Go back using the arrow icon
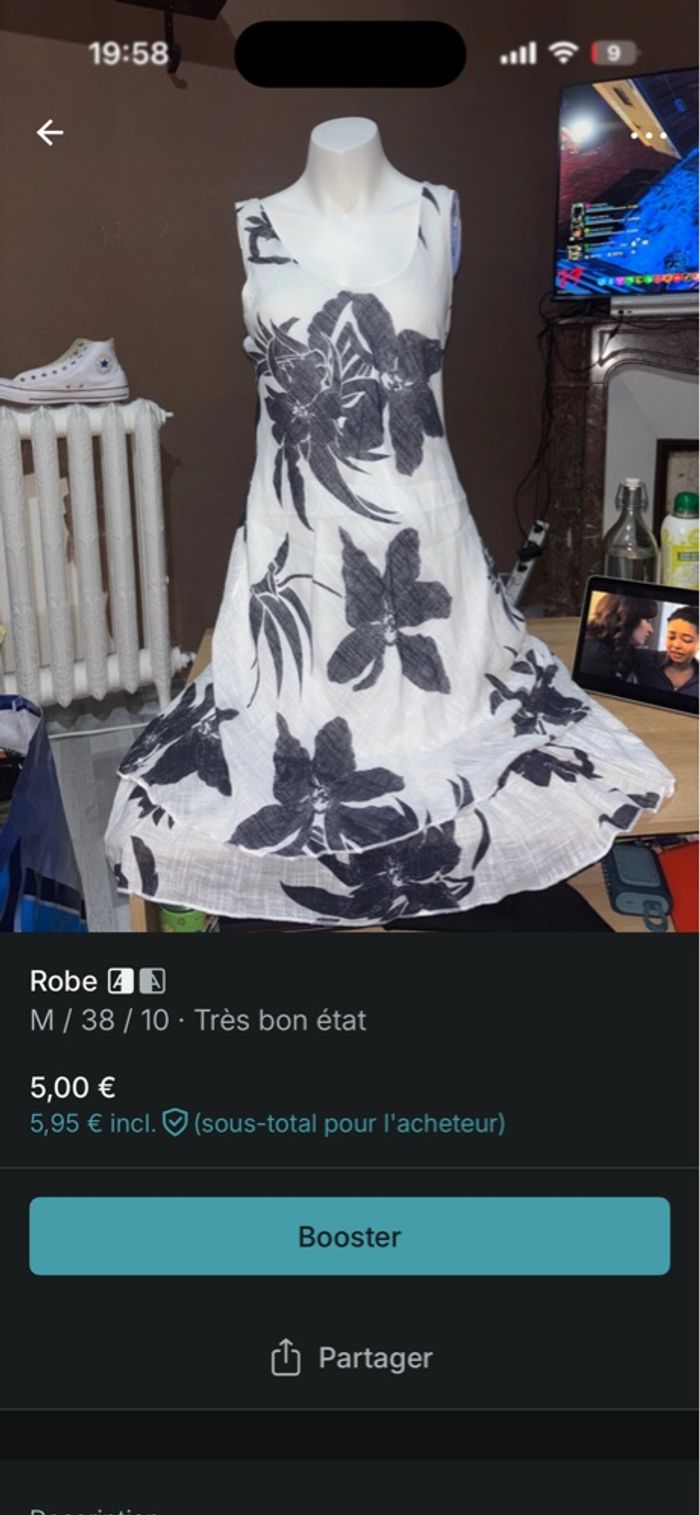 tap(49, 132)
